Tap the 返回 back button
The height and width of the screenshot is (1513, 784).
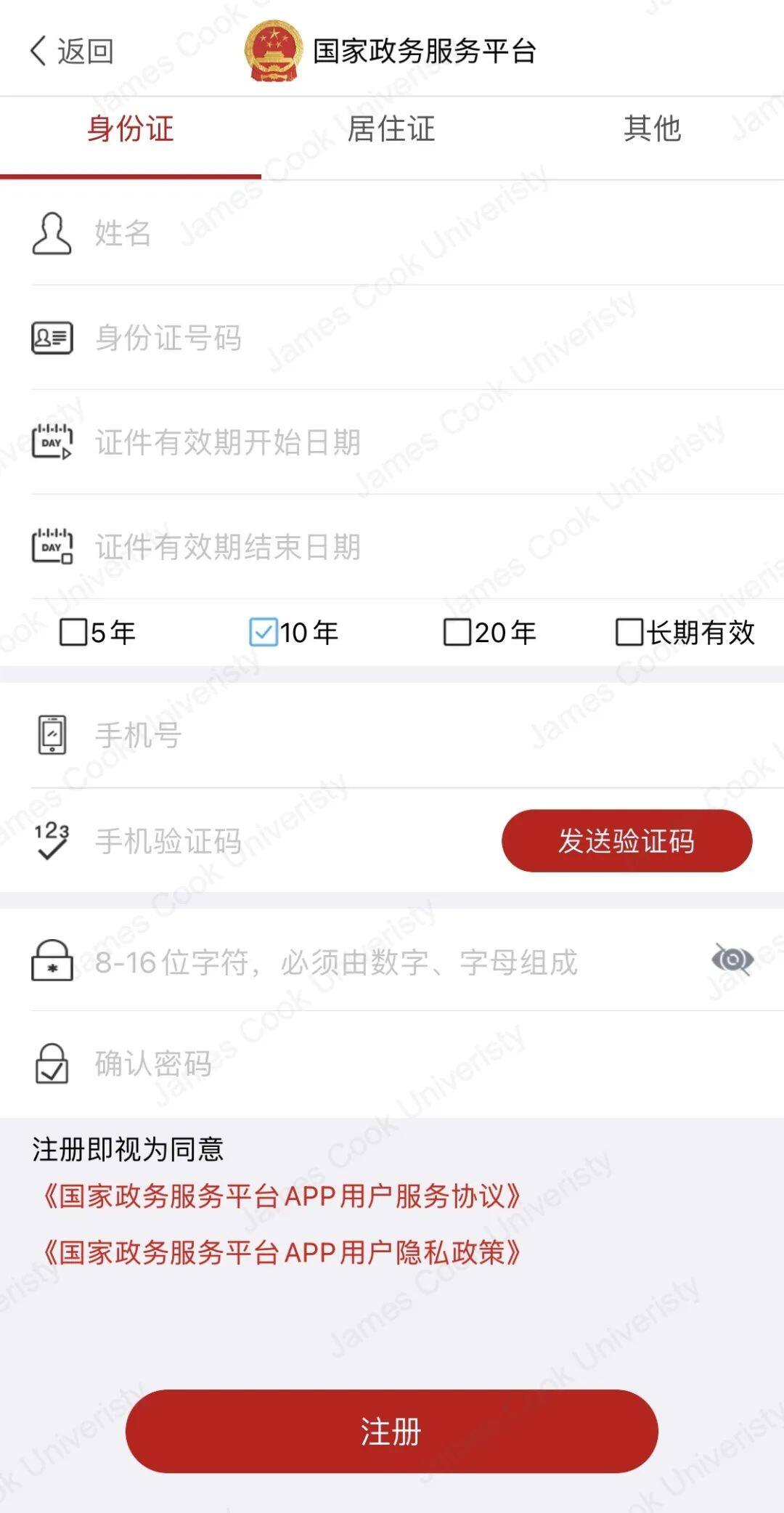point(71,51)
